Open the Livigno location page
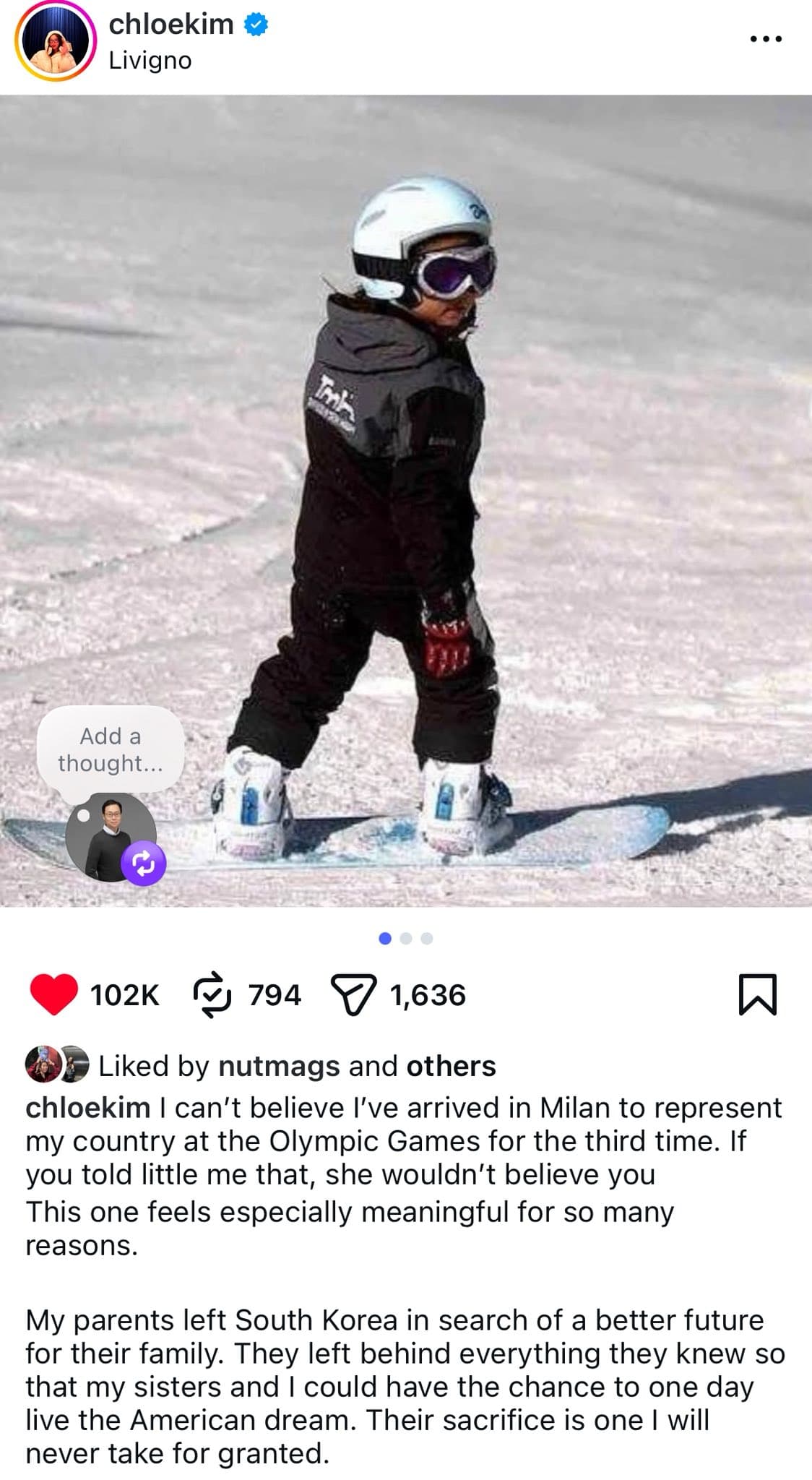The width and height of the screenshot is (812, 1480). [150, 60]
